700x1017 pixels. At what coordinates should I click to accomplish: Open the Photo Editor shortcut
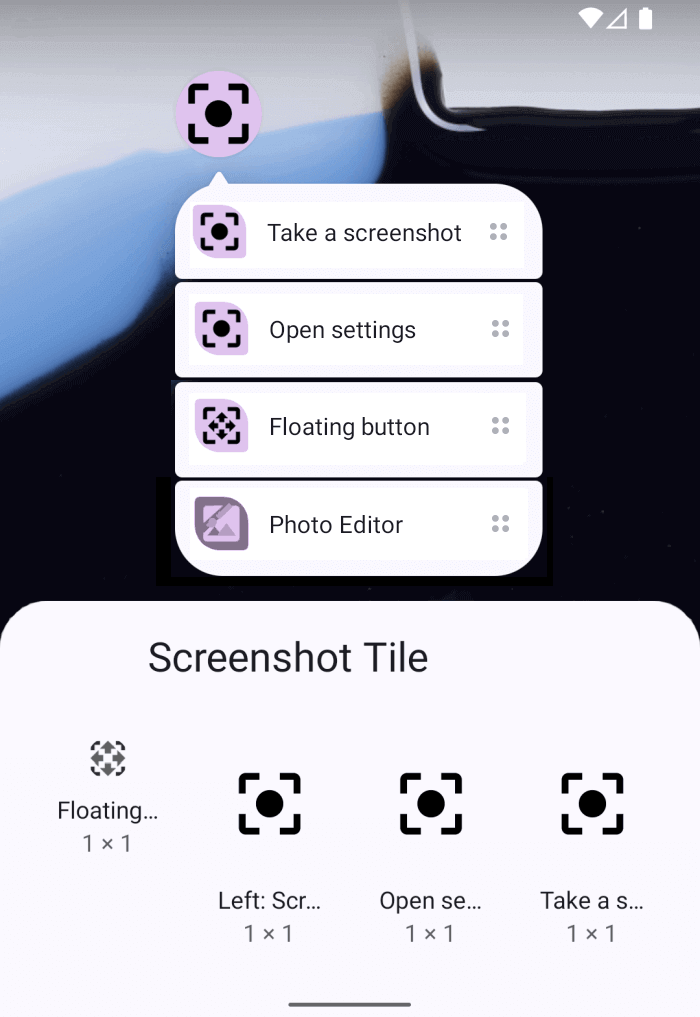[340, 525]
